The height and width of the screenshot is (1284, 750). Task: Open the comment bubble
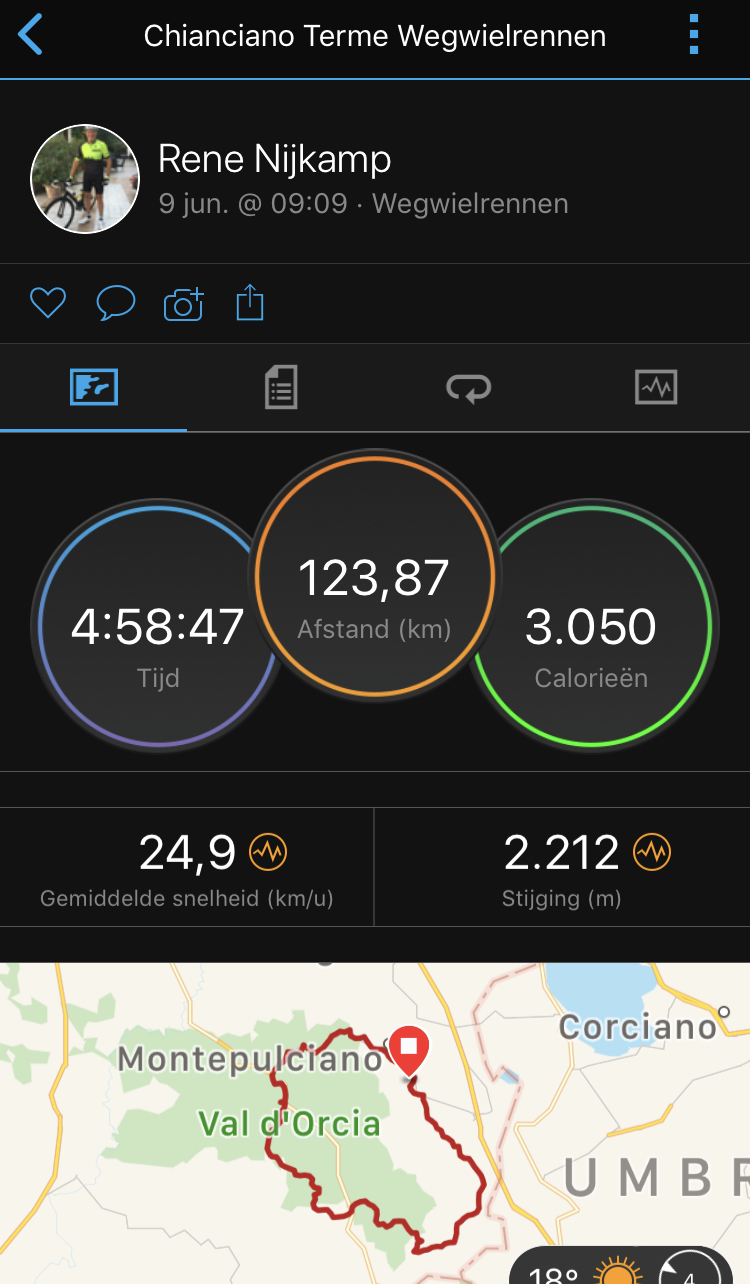(x=116, y=303)
